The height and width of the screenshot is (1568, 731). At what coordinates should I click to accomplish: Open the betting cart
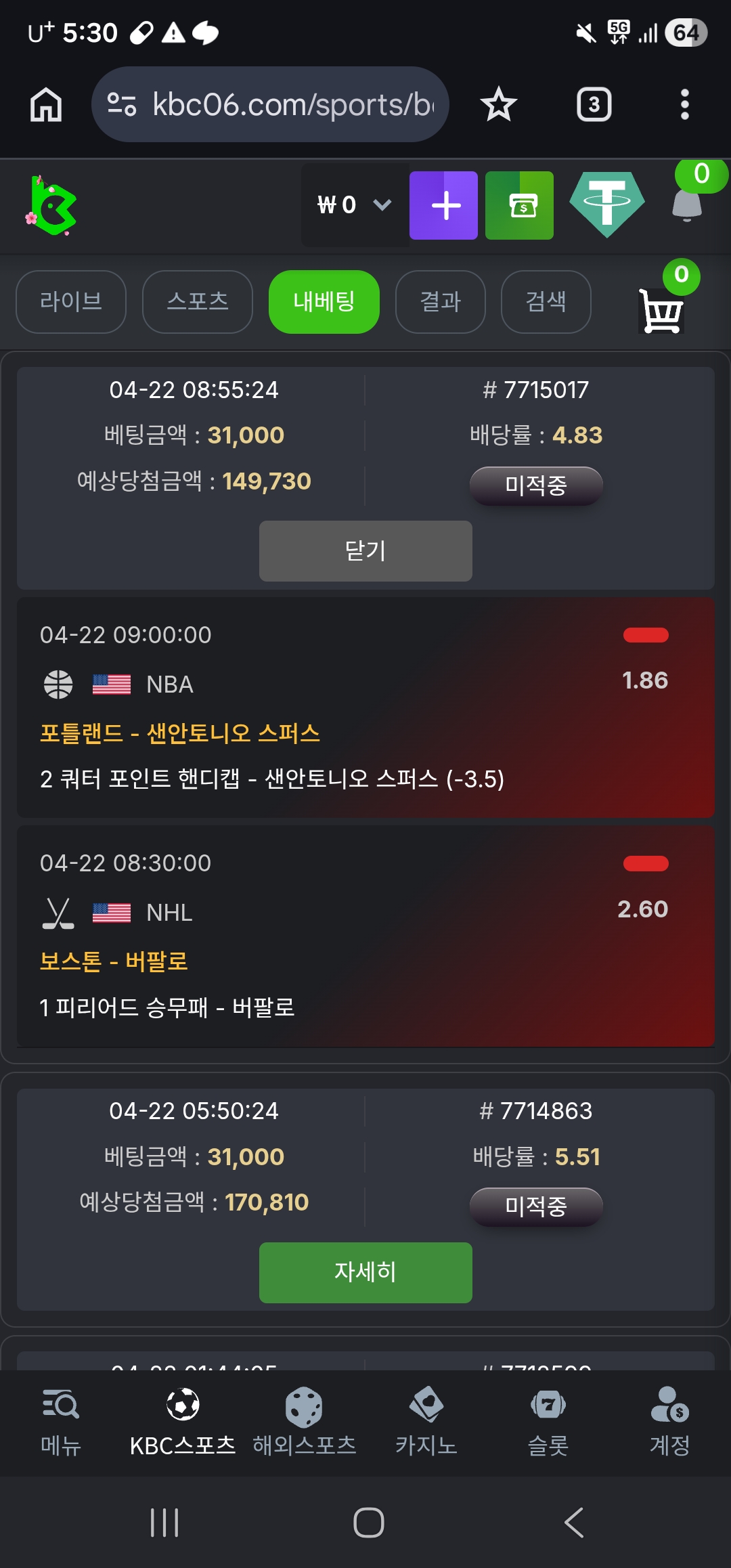pos(661,310)
